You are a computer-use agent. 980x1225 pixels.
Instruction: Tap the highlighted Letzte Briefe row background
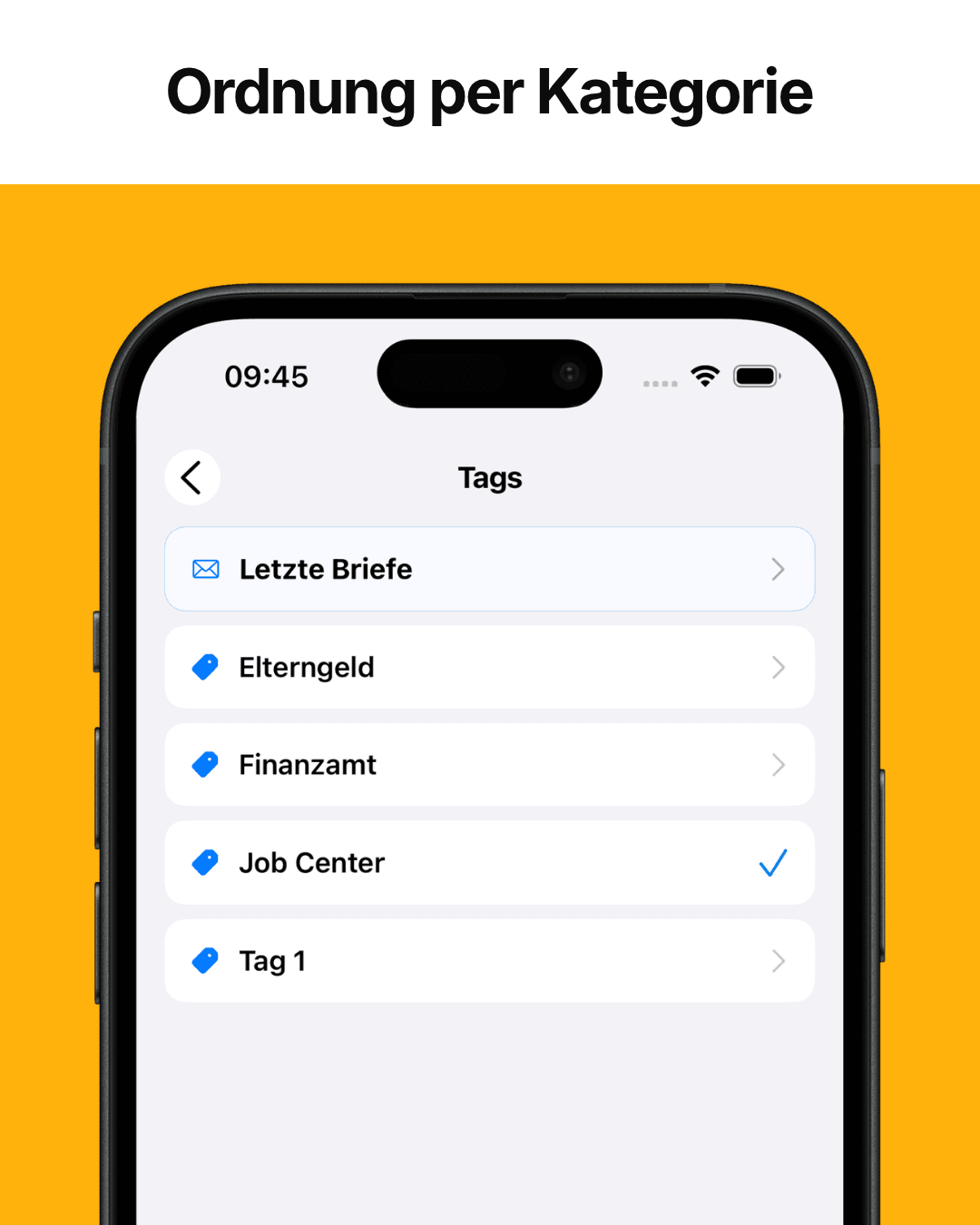click(544, 569)
